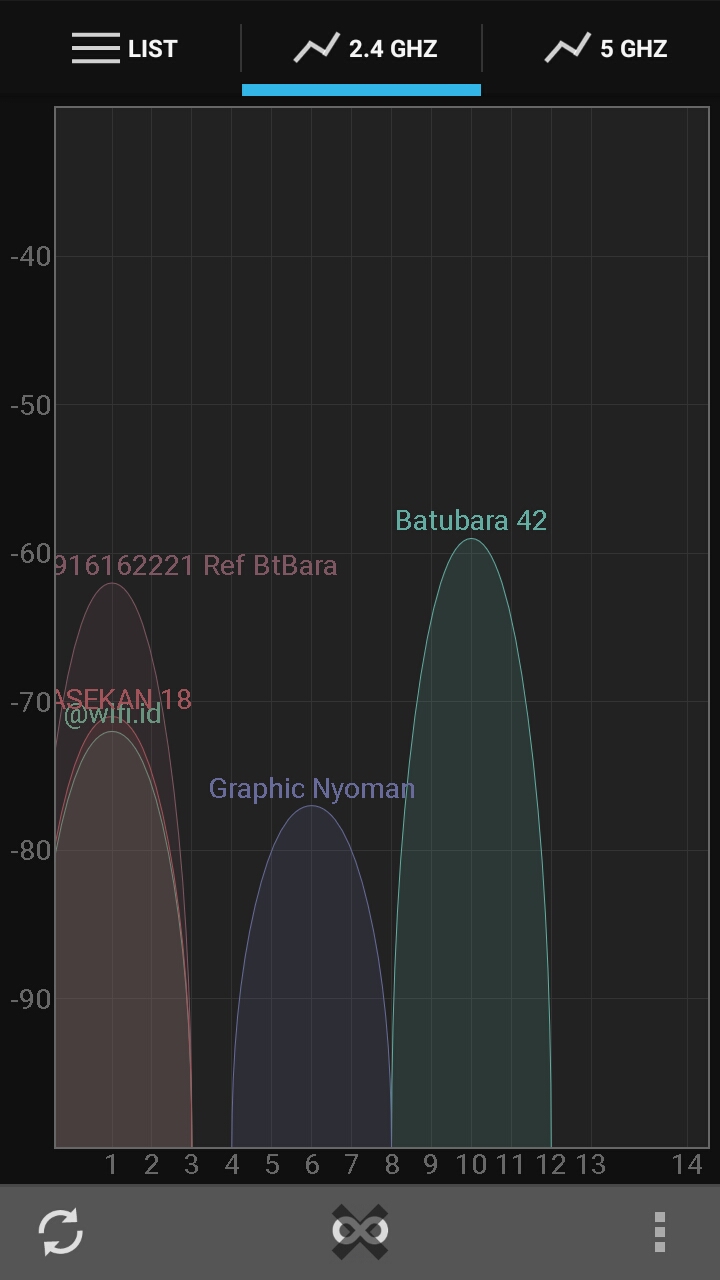The width and height of the screenshot is (720, 1280).
Task: Open the overflow menu
Action: [659, 1232]
